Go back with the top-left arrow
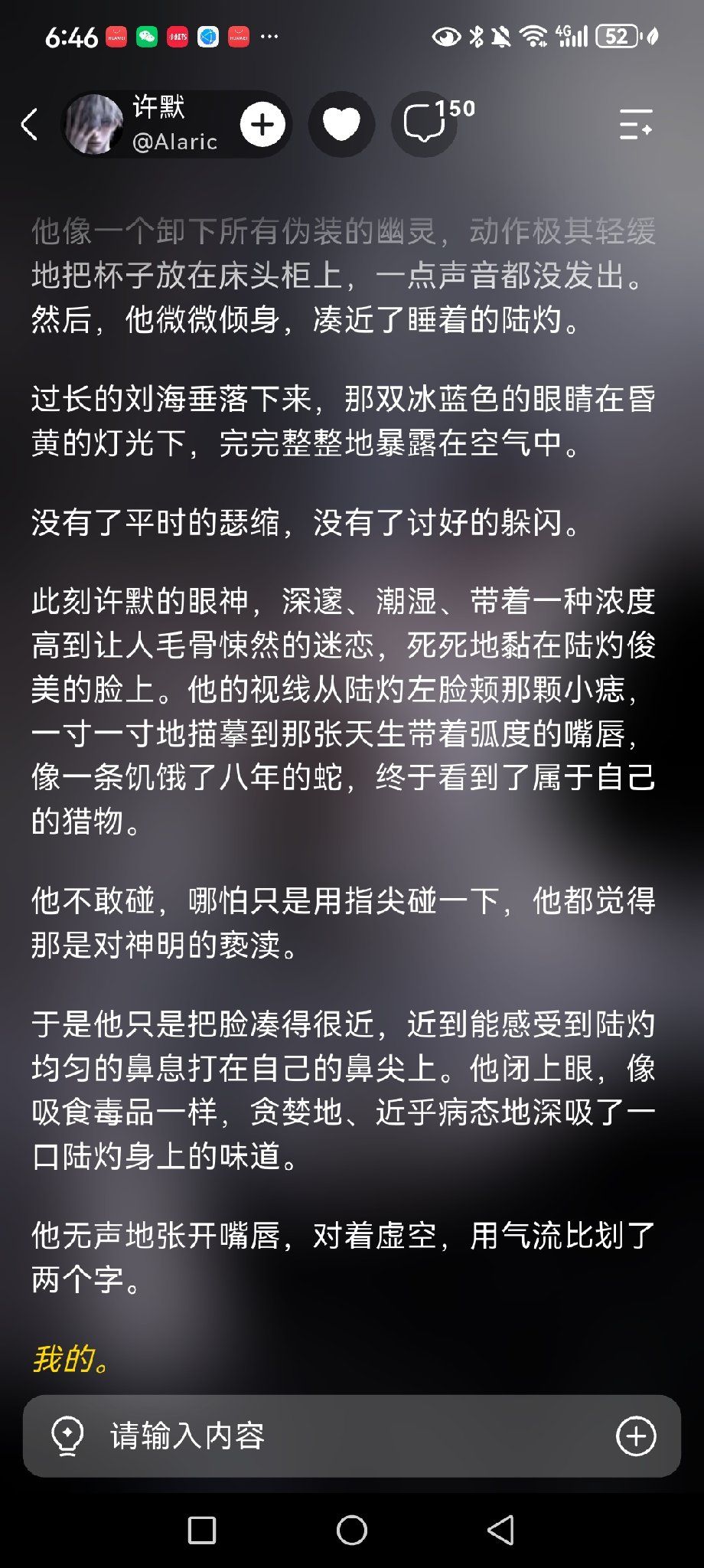 [x=30, y=124]
